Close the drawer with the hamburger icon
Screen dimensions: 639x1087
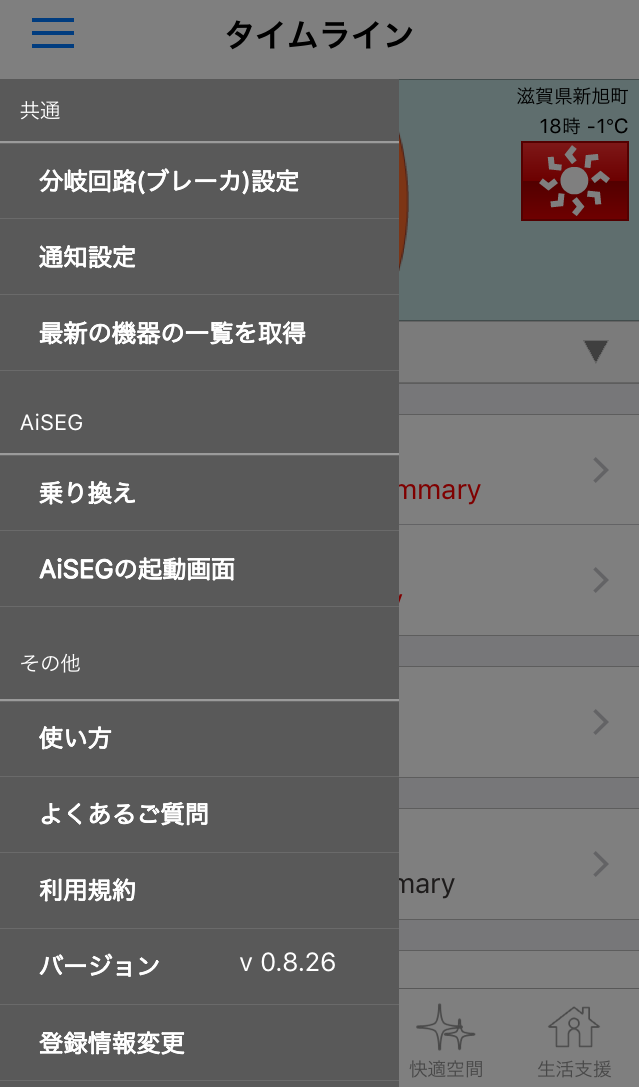(53, 33)
